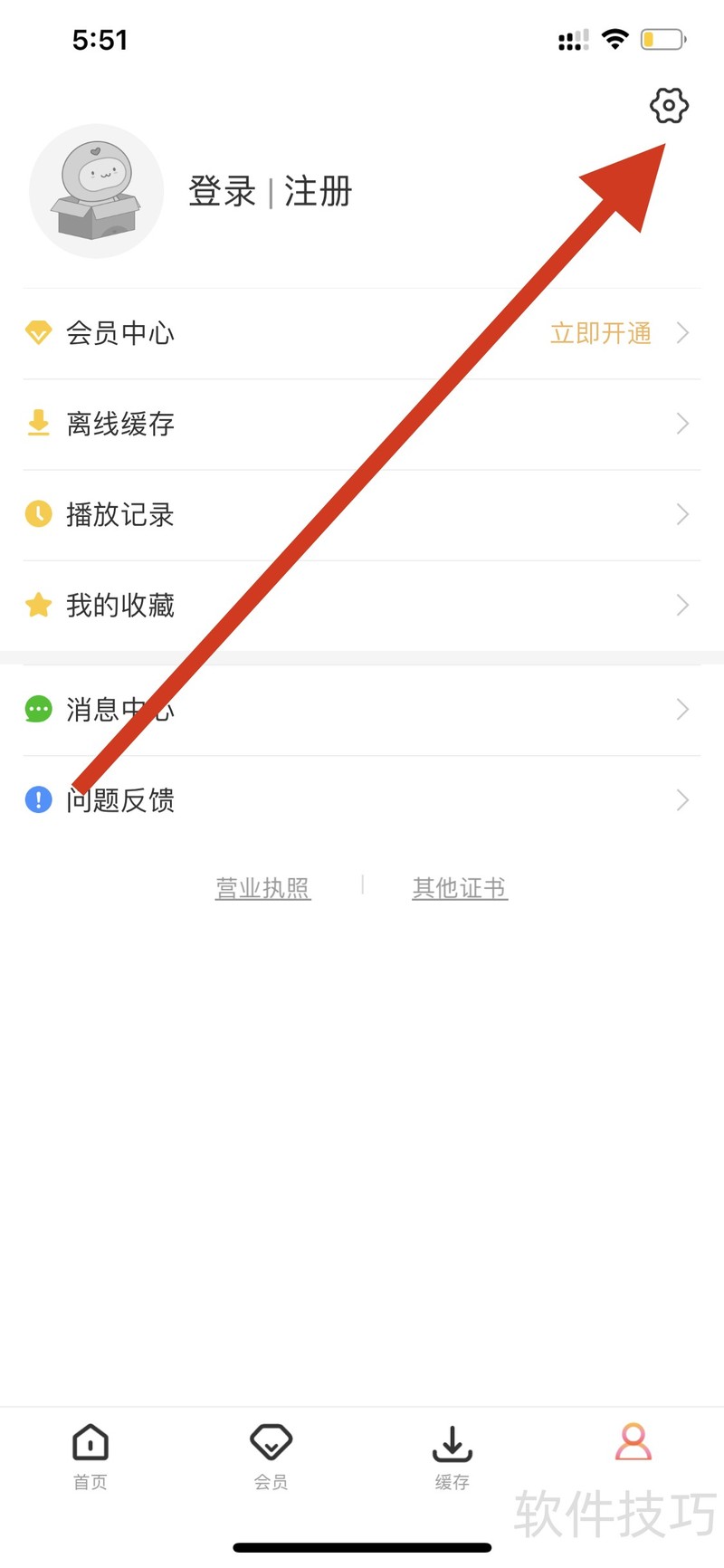
Task: Open the 消息中心 message bubble icon
Action: 38,709
